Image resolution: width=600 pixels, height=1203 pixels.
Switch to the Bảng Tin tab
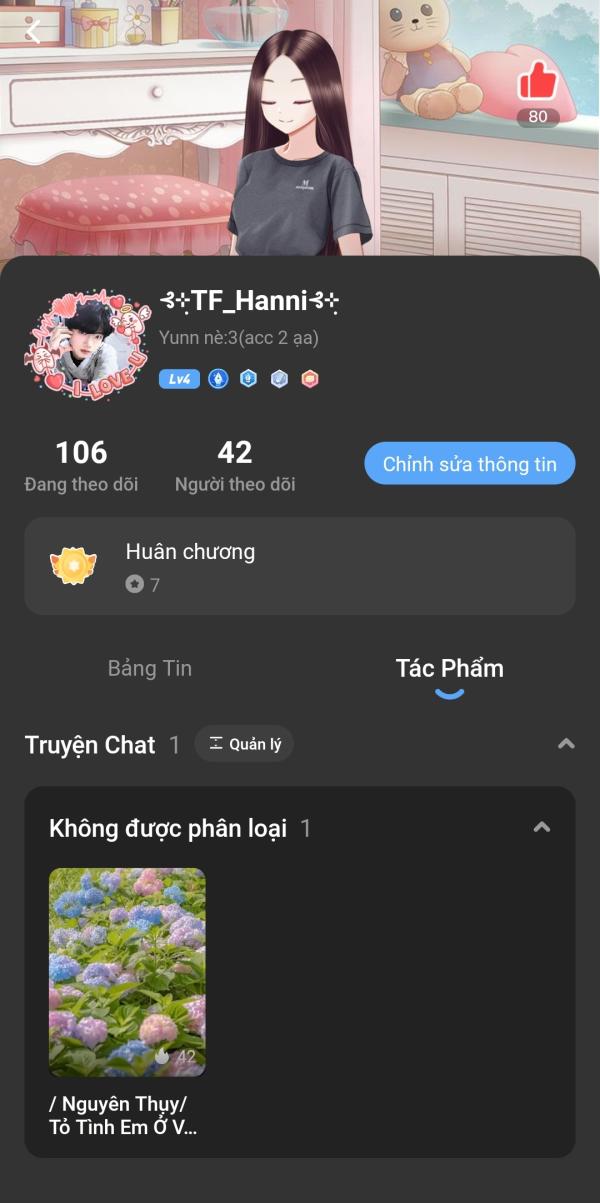click(150, 668)
